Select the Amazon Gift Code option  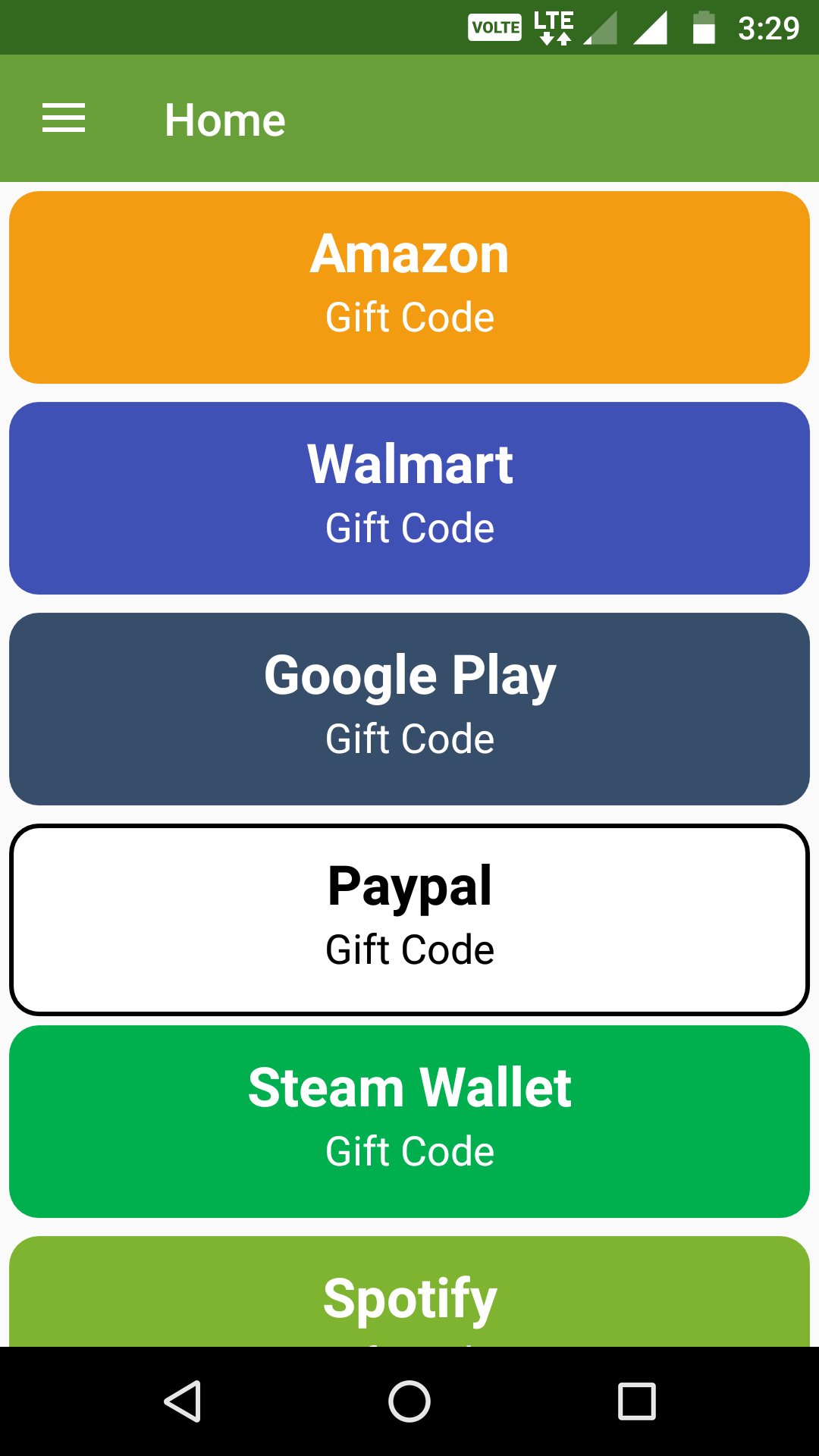point(409,288)
